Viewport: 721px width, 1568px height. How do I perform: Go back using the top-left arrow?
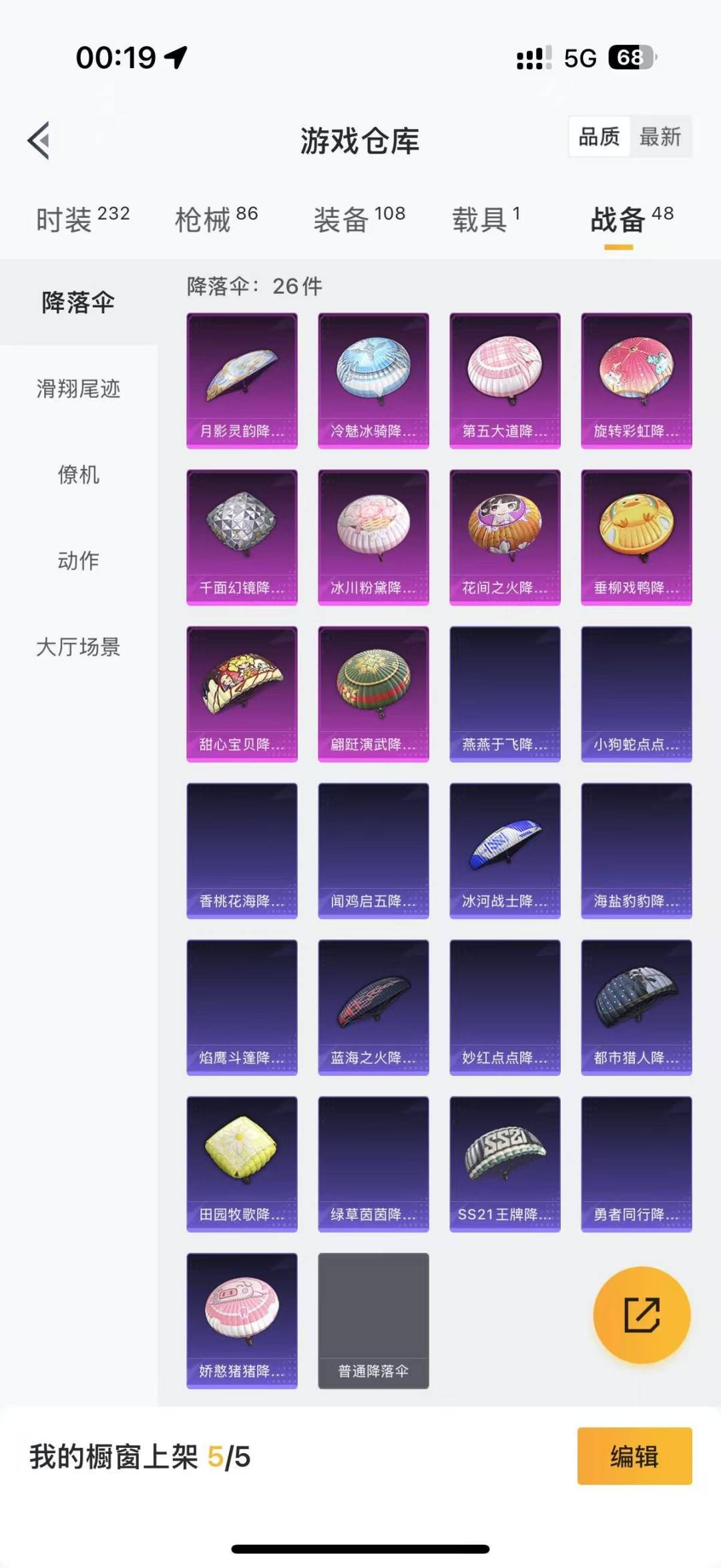click(39, 140)
